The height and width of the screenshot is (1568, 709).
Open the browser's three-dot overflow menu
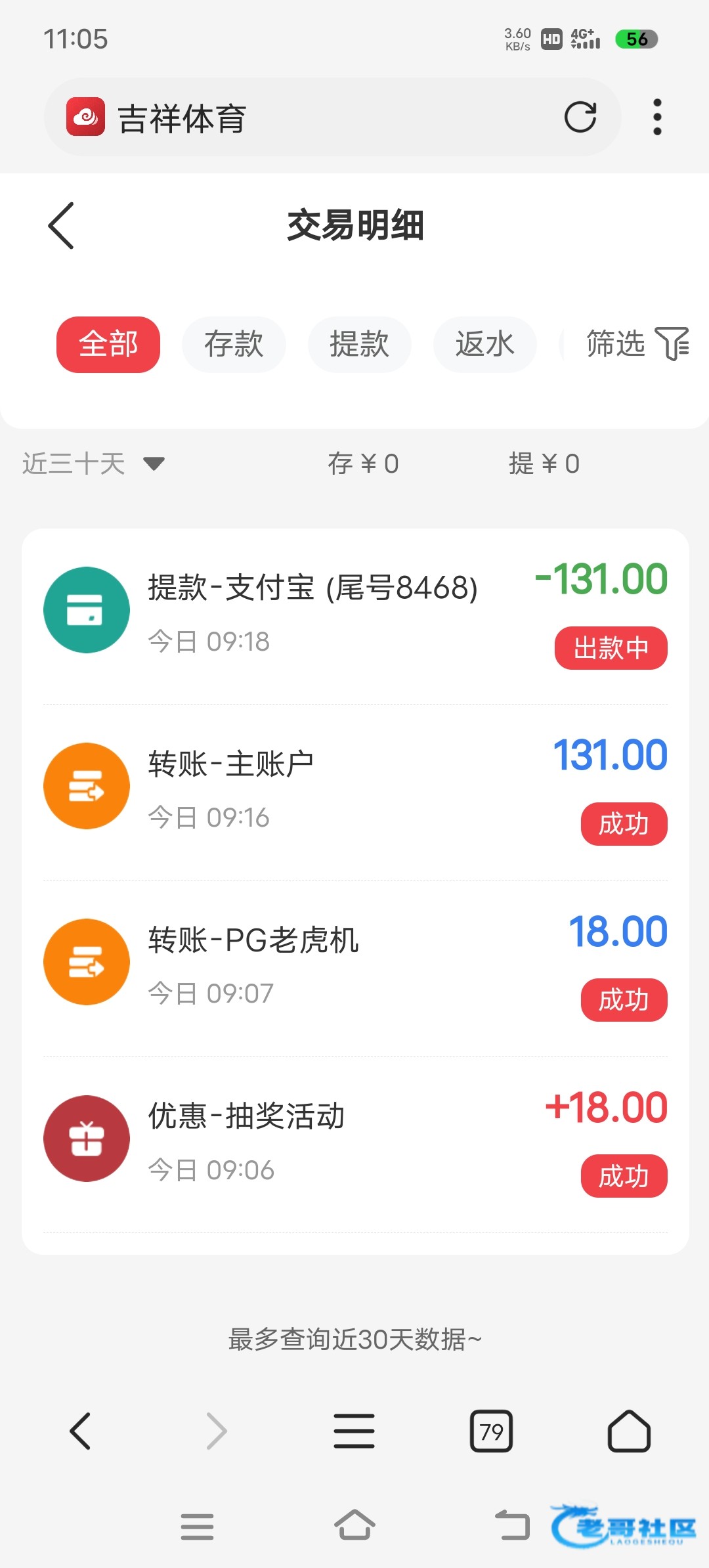657,118
